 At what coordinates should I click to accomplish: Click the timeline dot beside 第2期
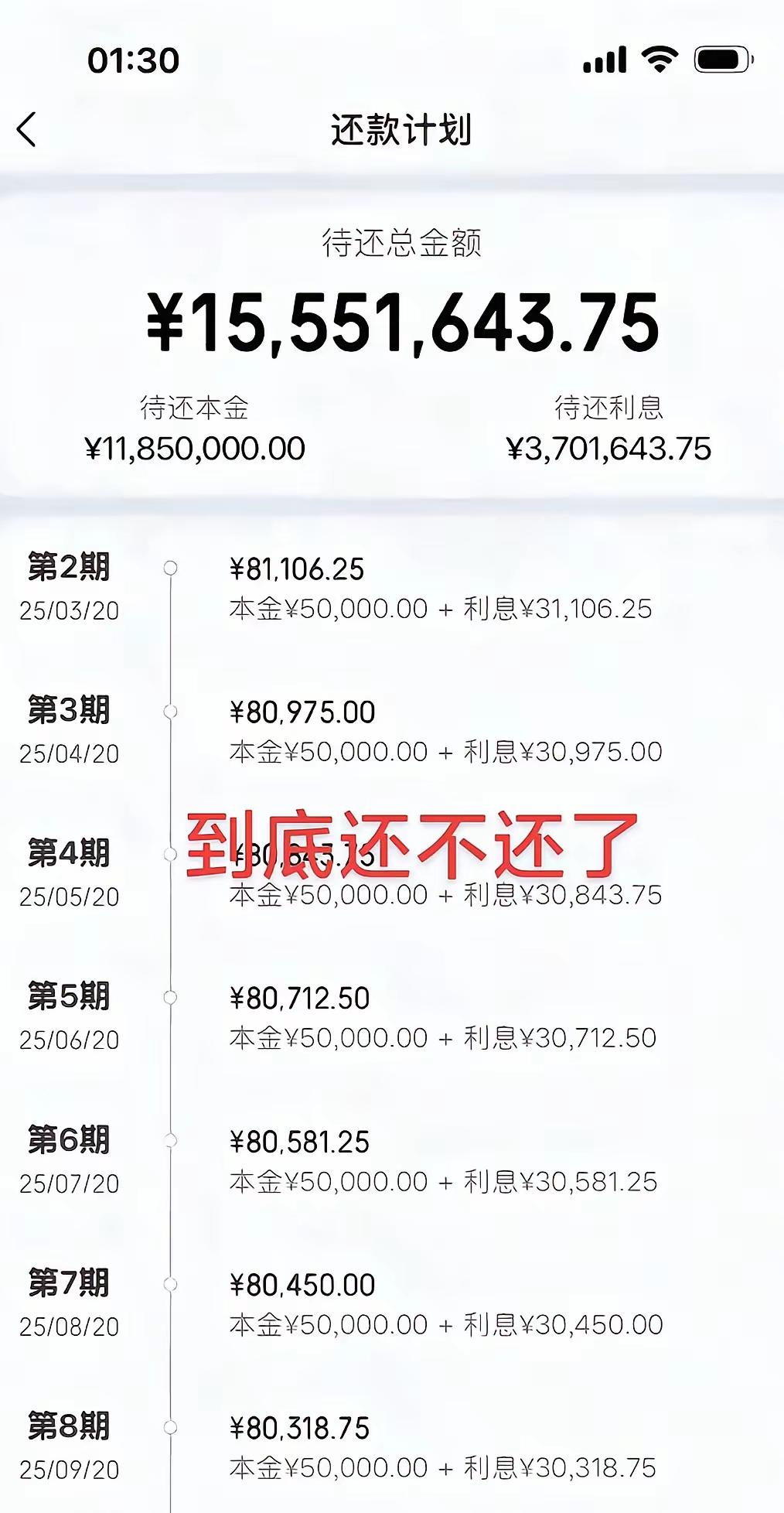click(x=169, y=569)
